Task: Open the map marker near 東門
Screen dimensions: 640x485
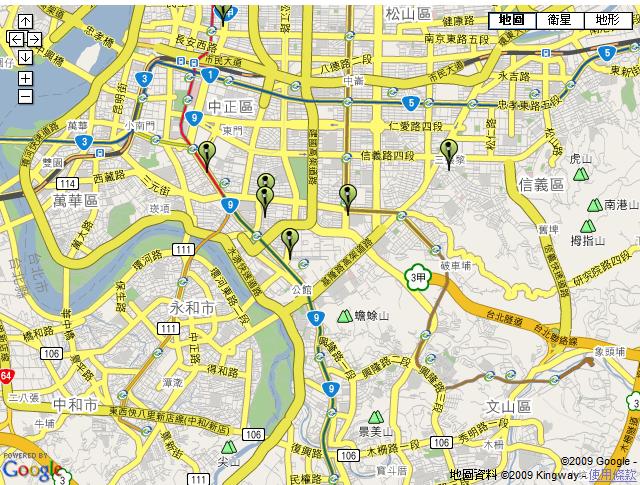Action: tap(207, 154)
